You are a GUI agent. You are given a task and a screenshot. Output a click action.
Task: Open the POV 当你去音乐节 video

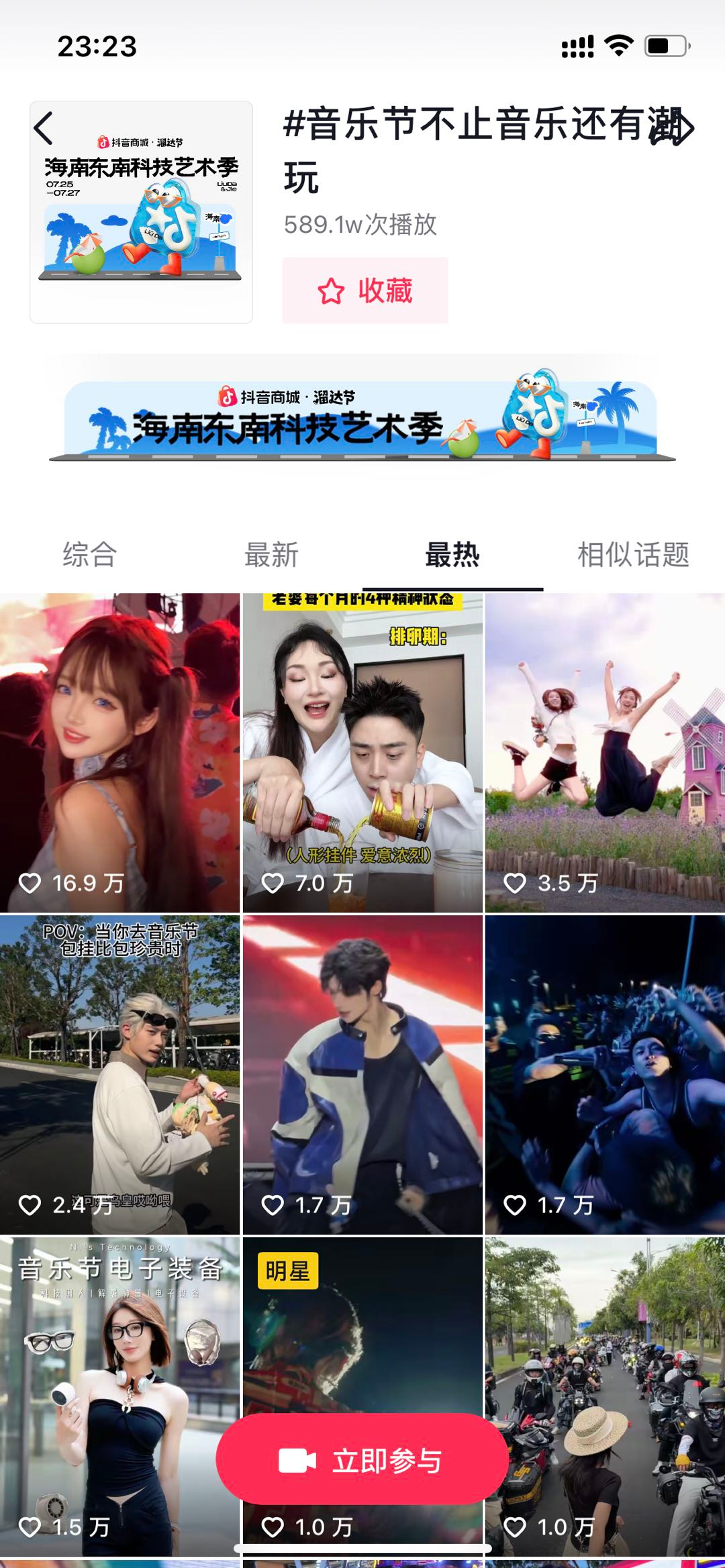click(x=119, y=1074)
